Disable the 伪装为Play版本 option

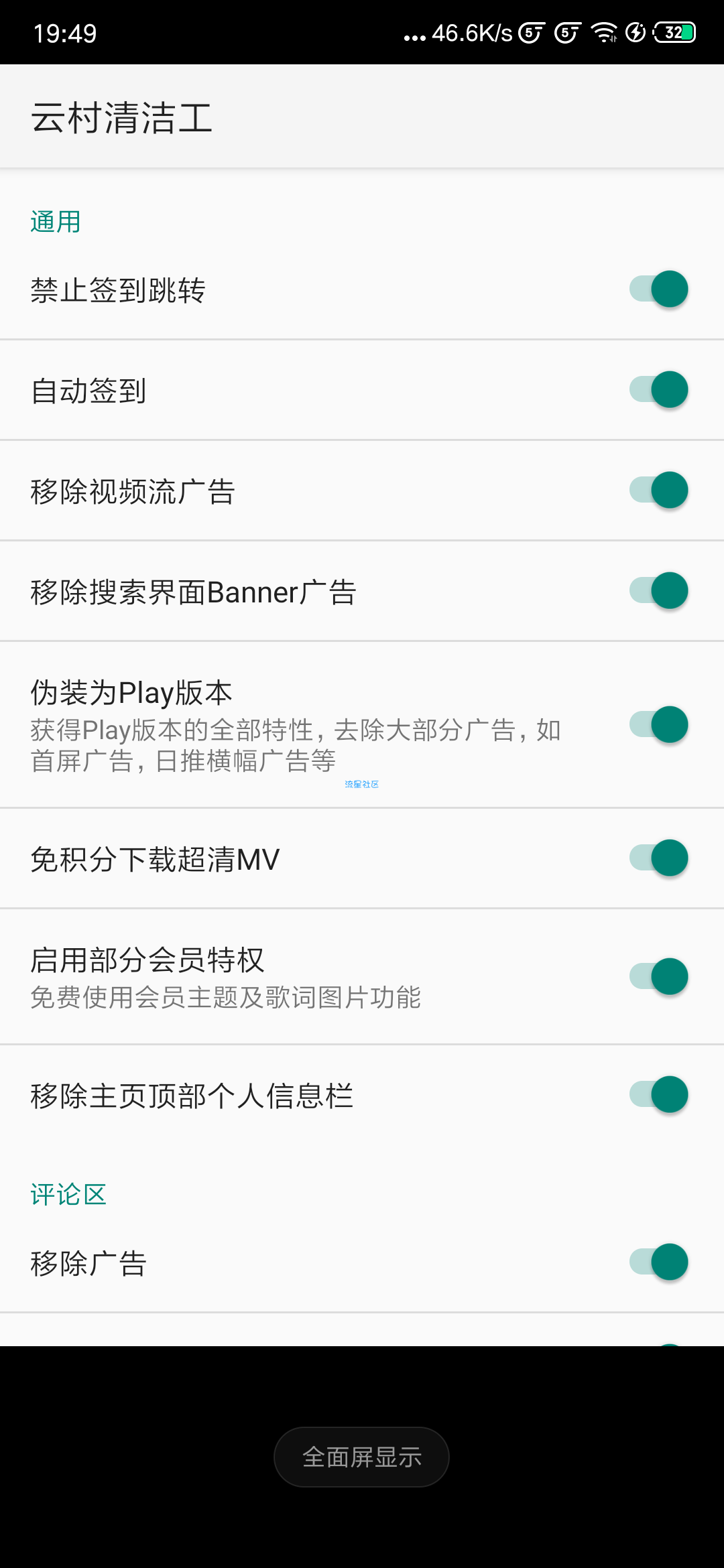tap(658, 724)
